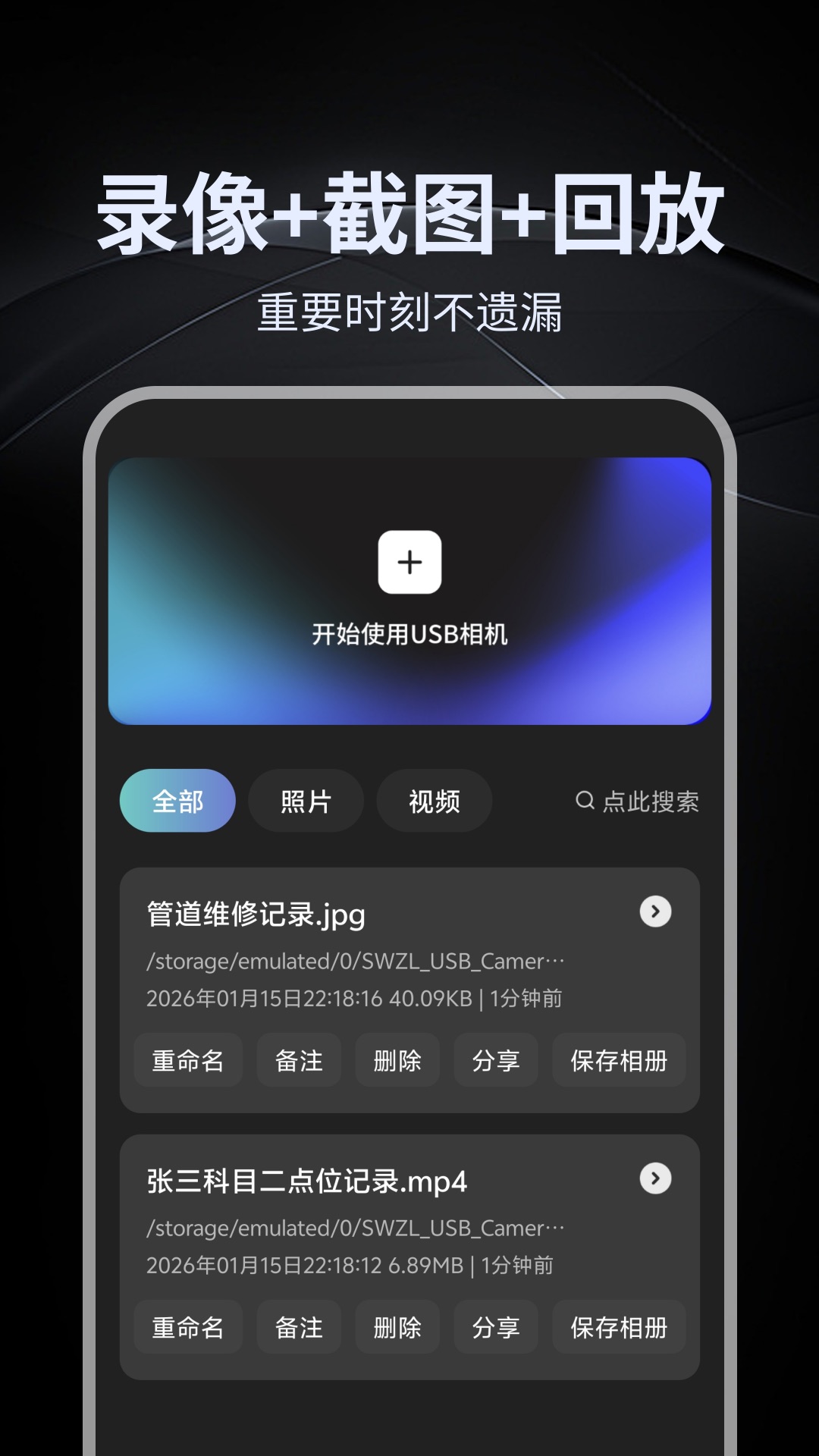Tap the plus icon to start USB camera
819x1456 pixels.
[409, 563]
